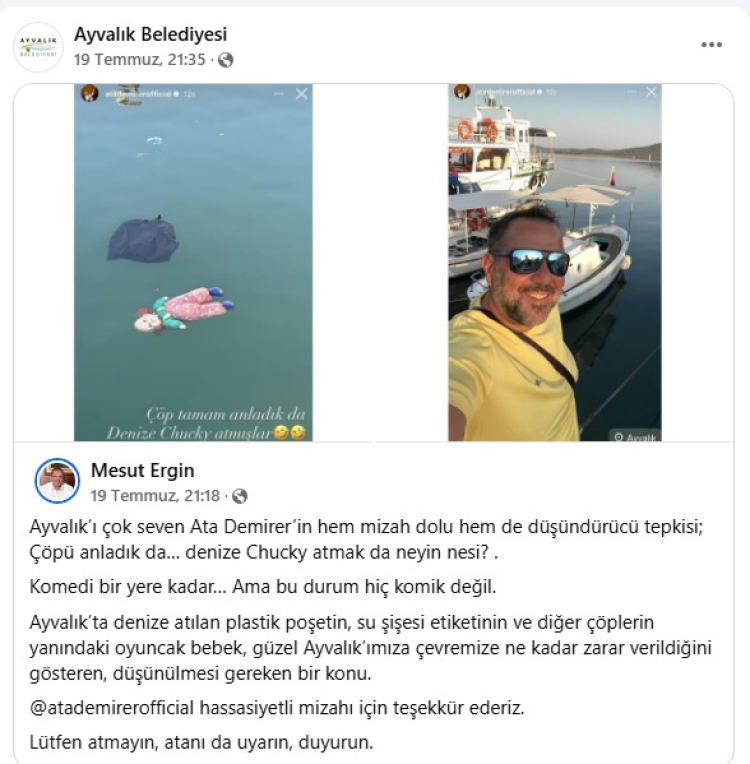
Task: Open Mesut Ergin's profile name
Action: [x=142, y=471]
